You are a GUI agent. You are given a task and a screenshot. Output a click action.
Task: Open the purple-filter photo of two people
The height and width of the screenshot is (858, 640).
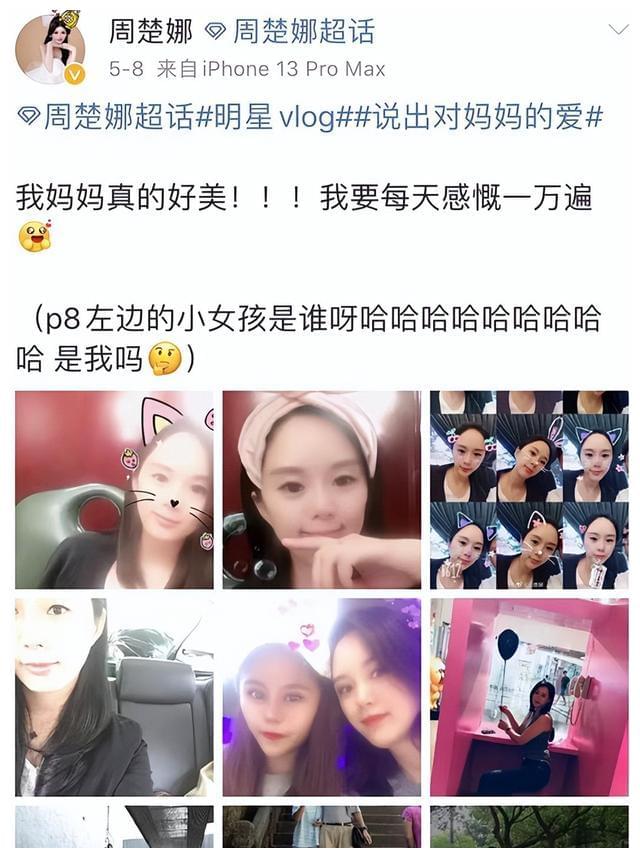321,696
